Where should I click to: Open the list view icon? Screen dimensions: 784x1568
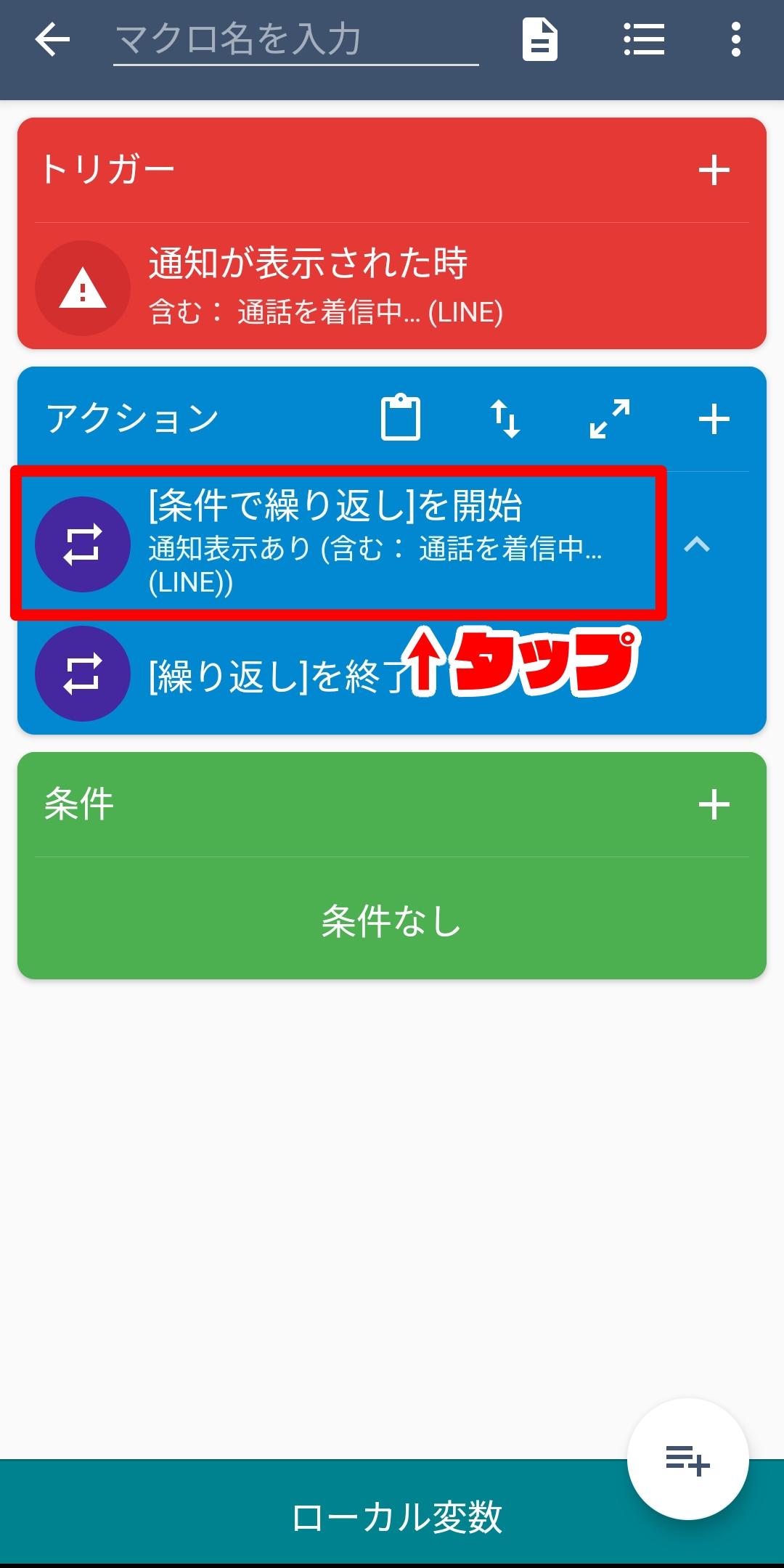[644, 39]
